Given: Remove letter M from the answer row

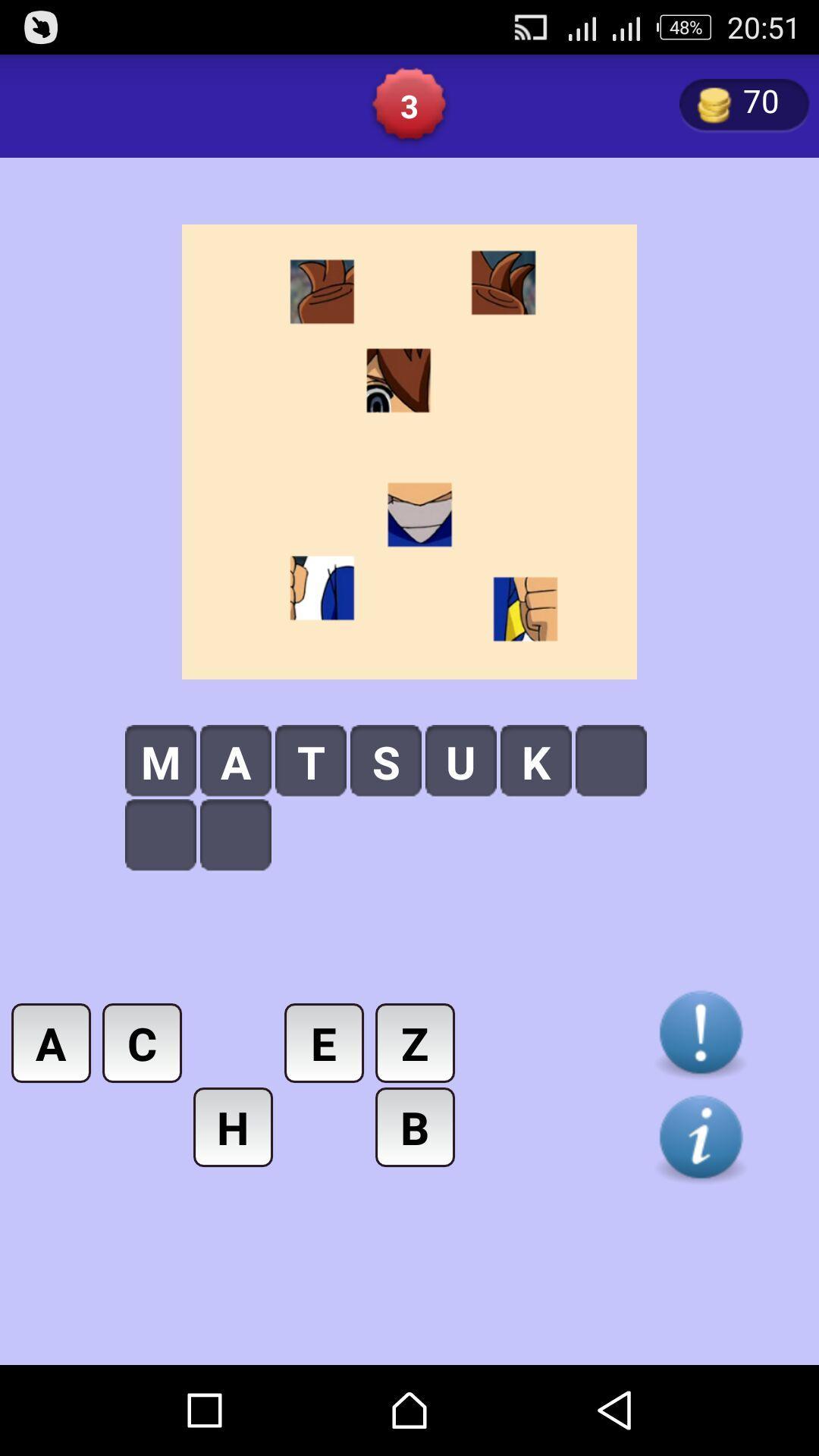Looking at the screenshot, I should 160,761.
